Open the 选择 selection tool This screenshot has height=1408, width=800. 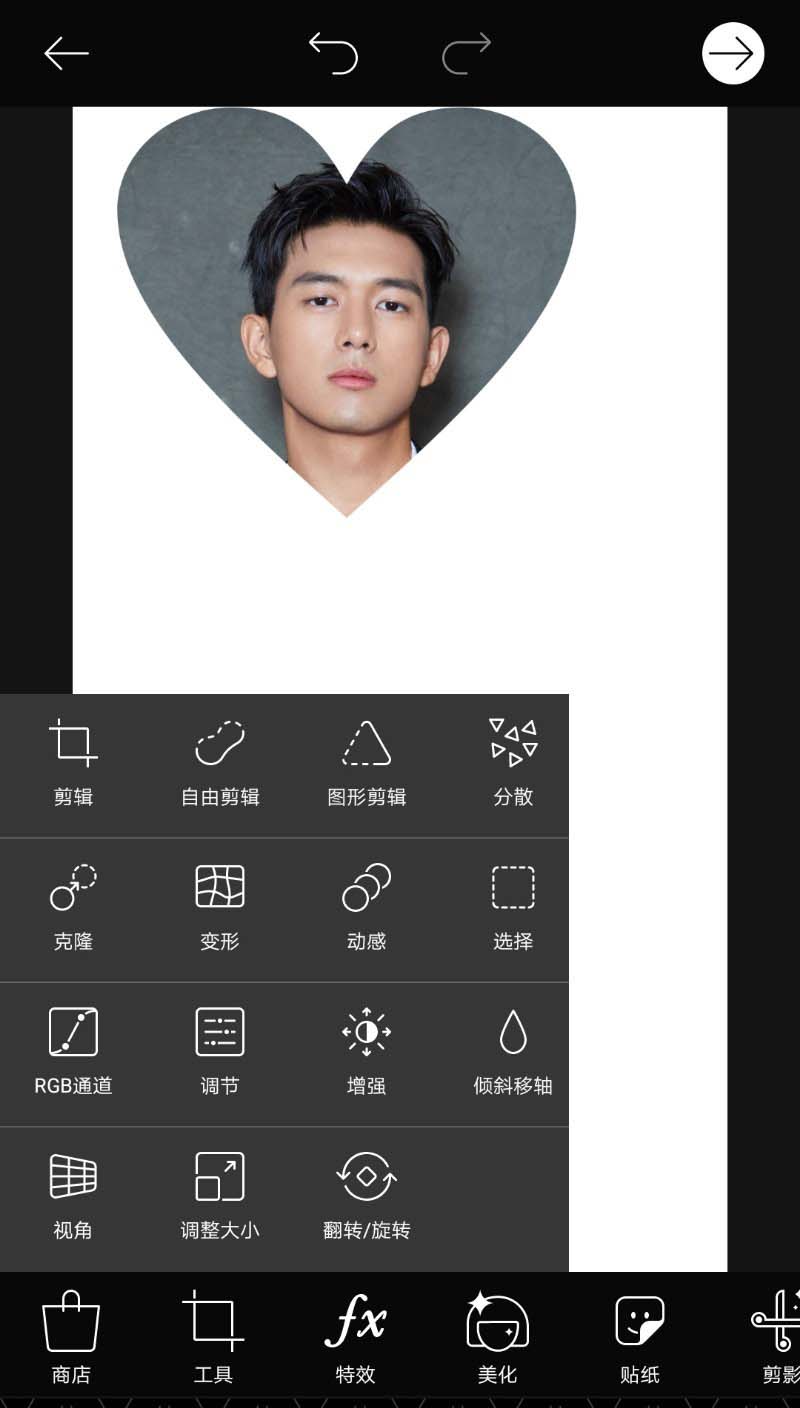[513, 907]
